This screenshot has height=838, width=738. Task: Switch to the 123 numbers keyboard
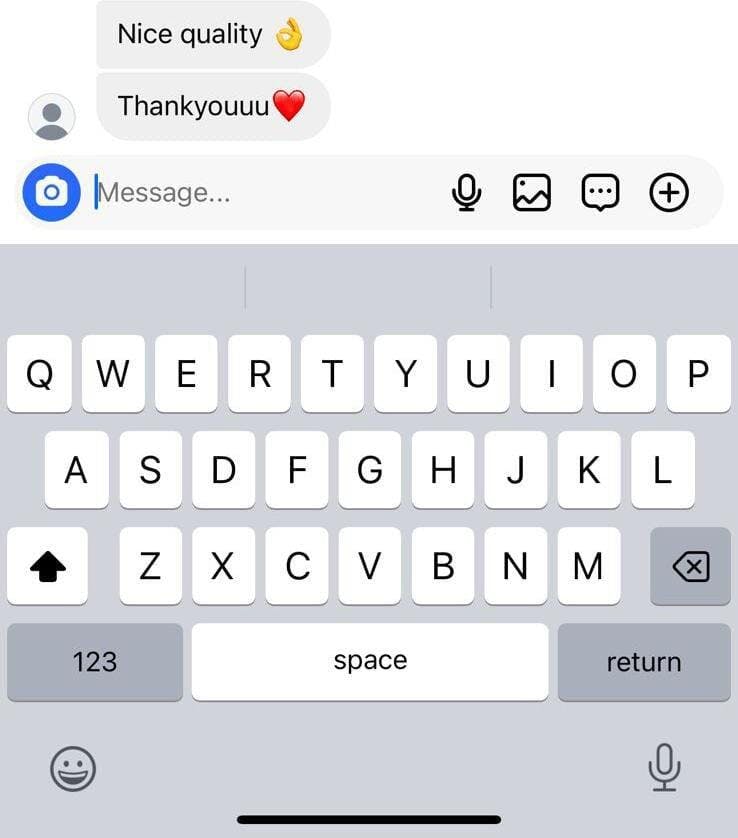tap(95, 662)
